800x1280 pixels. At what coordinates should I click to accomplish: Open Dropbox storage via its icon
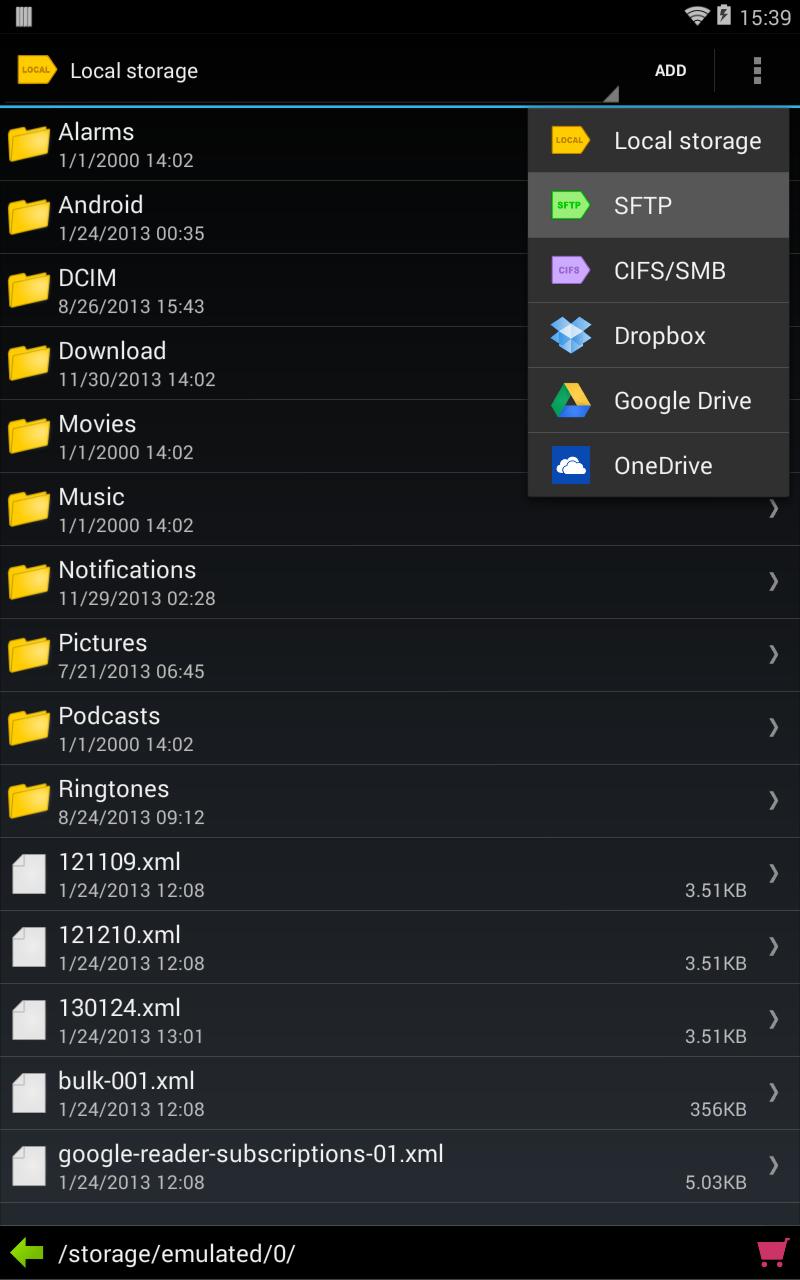pyautogui.click(x=568, y=335)
